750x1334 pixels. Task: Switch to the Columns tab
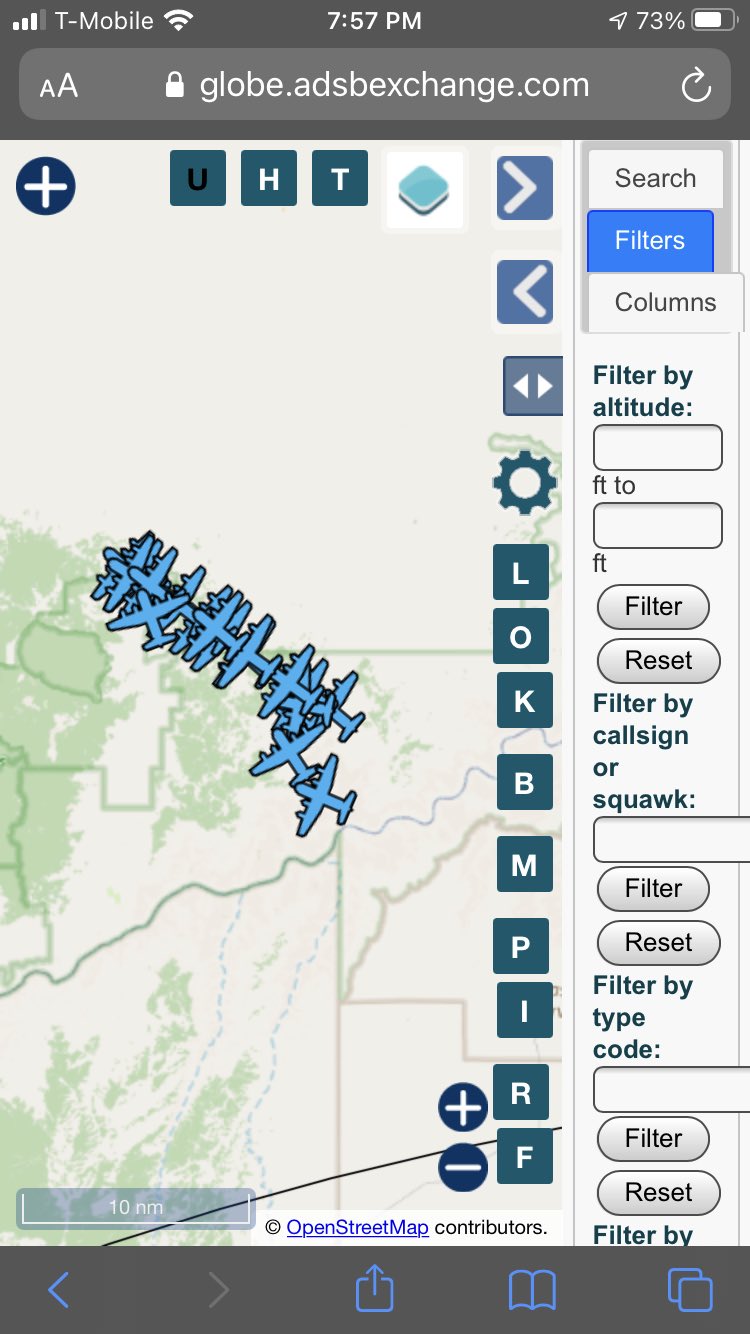[665, 302]
